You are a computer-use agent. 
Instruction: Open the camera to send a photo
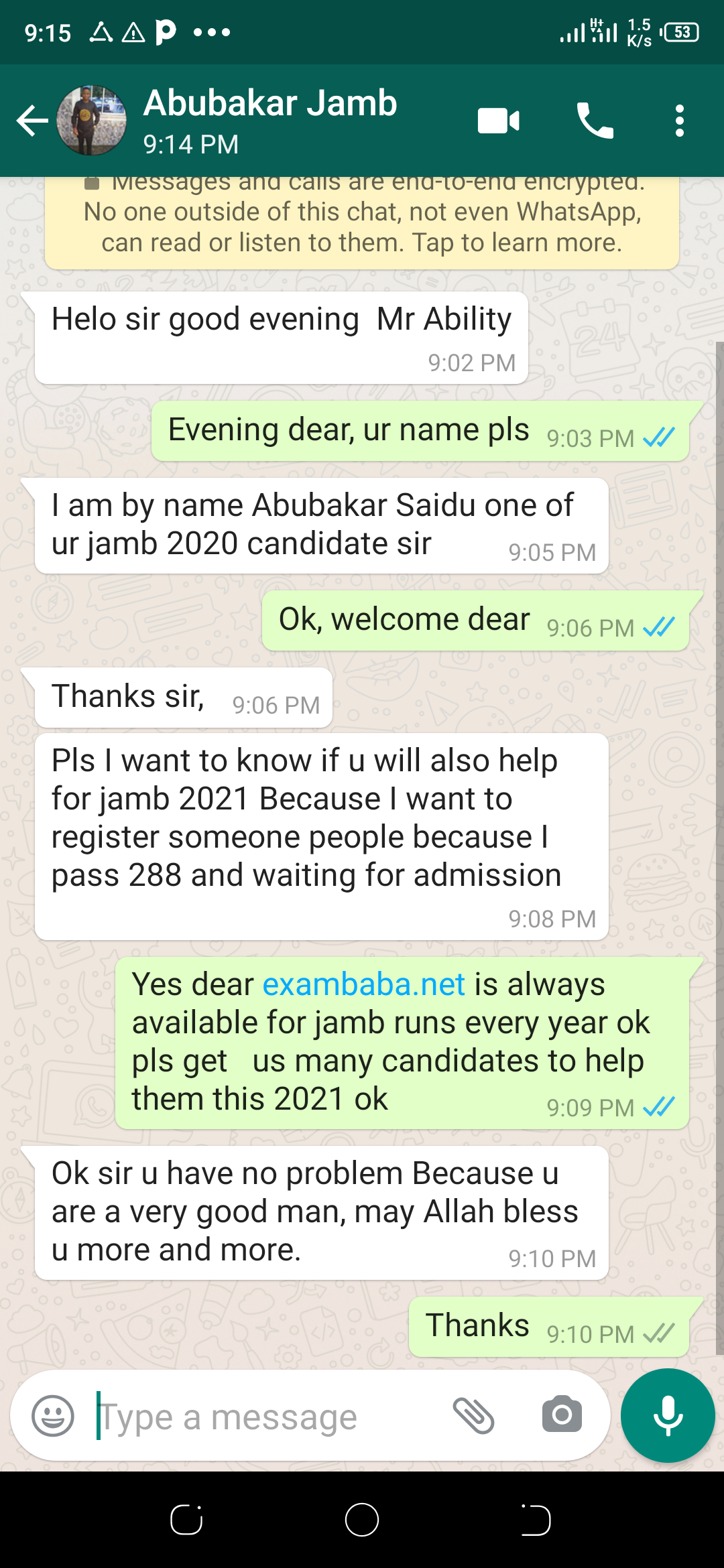click(562, 1415)
